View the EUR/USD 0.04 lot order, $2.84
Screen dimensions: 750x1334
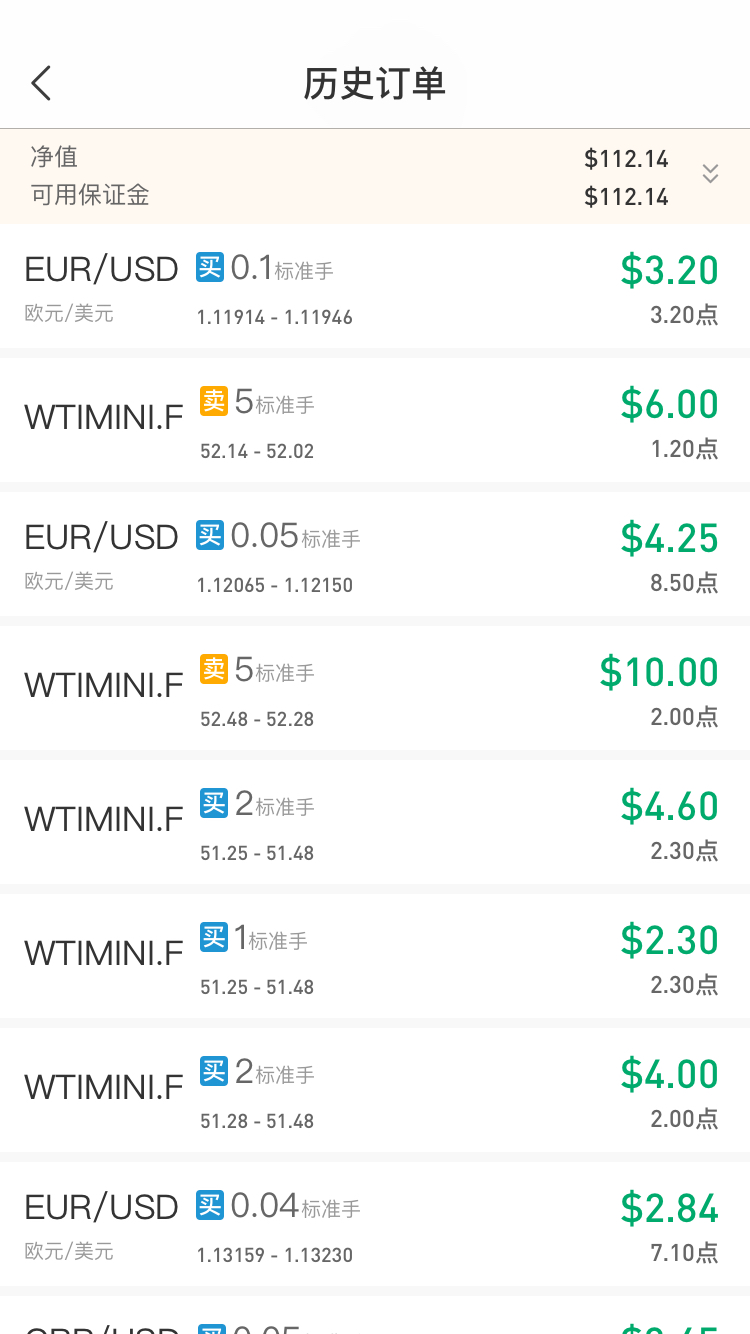click(375, 1224)
